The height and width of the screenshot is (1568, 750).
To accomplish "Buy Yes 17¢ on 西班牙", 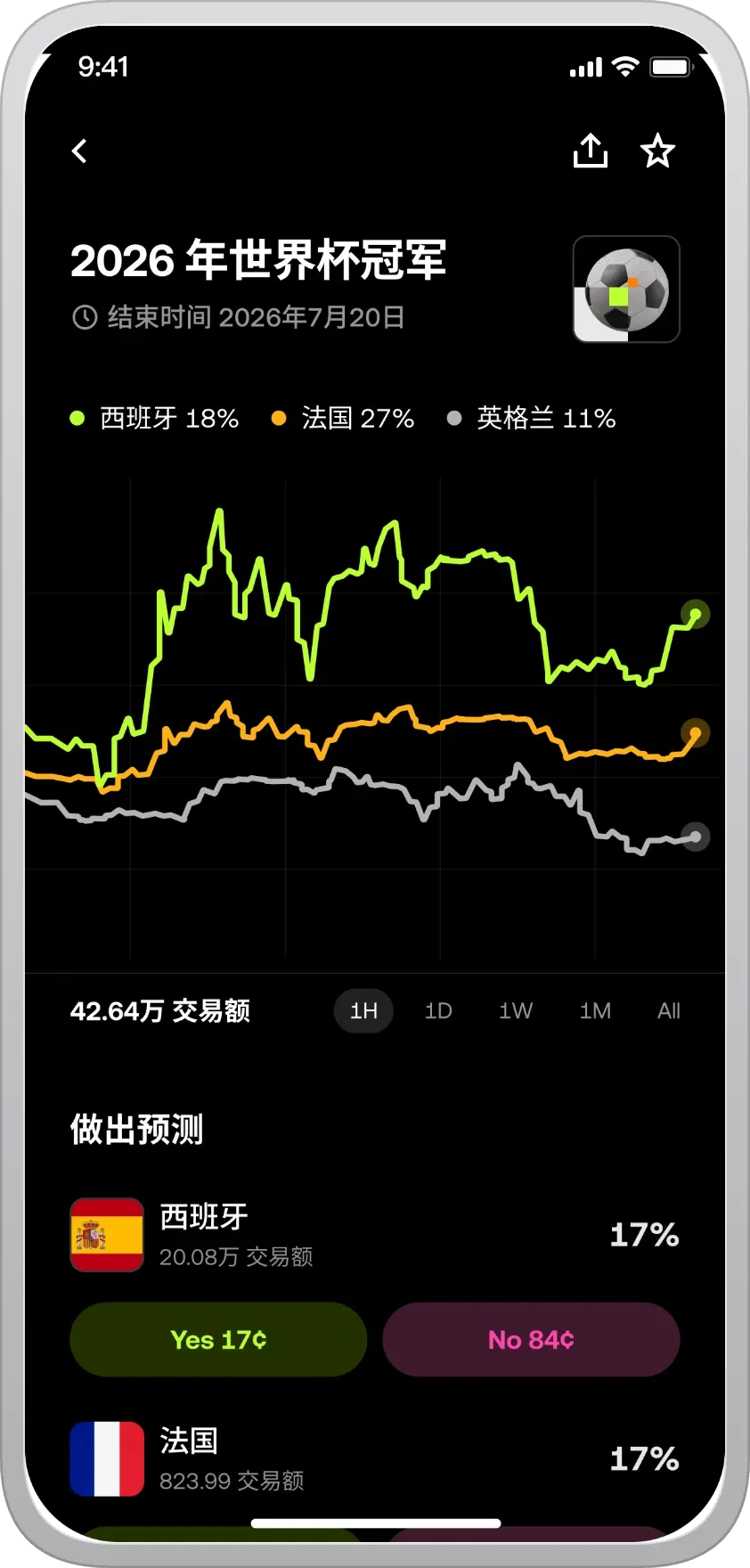I will (x=218, y=1340).
